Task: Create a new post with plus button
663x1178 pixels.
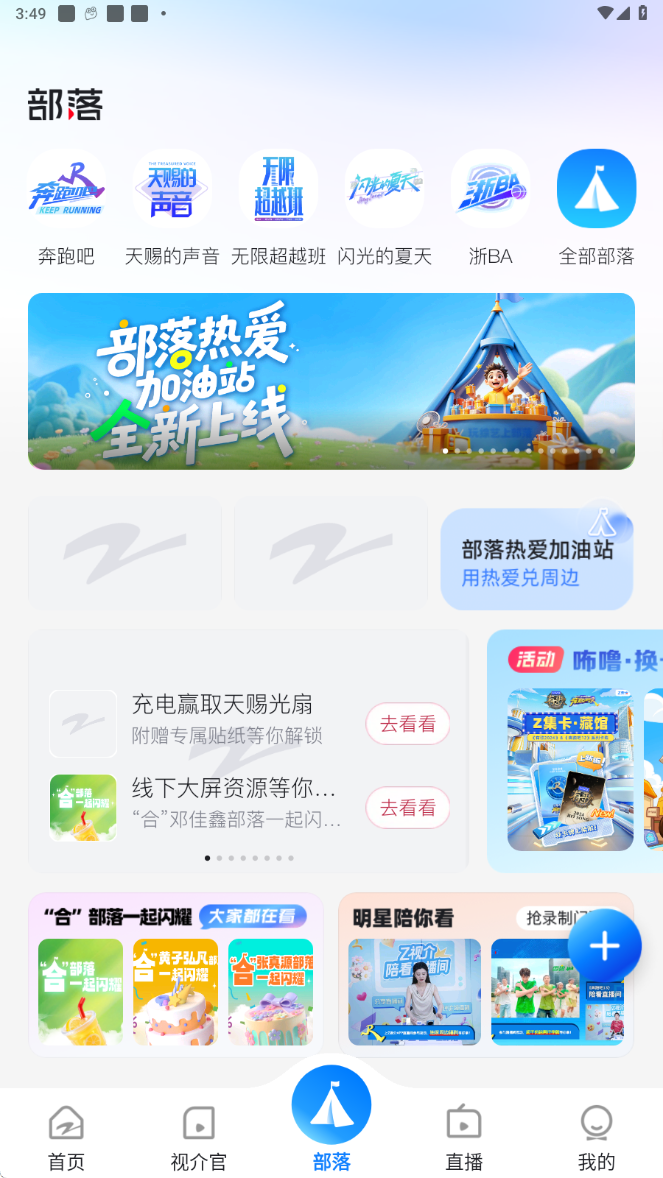Action: click(x=604, y=946)
